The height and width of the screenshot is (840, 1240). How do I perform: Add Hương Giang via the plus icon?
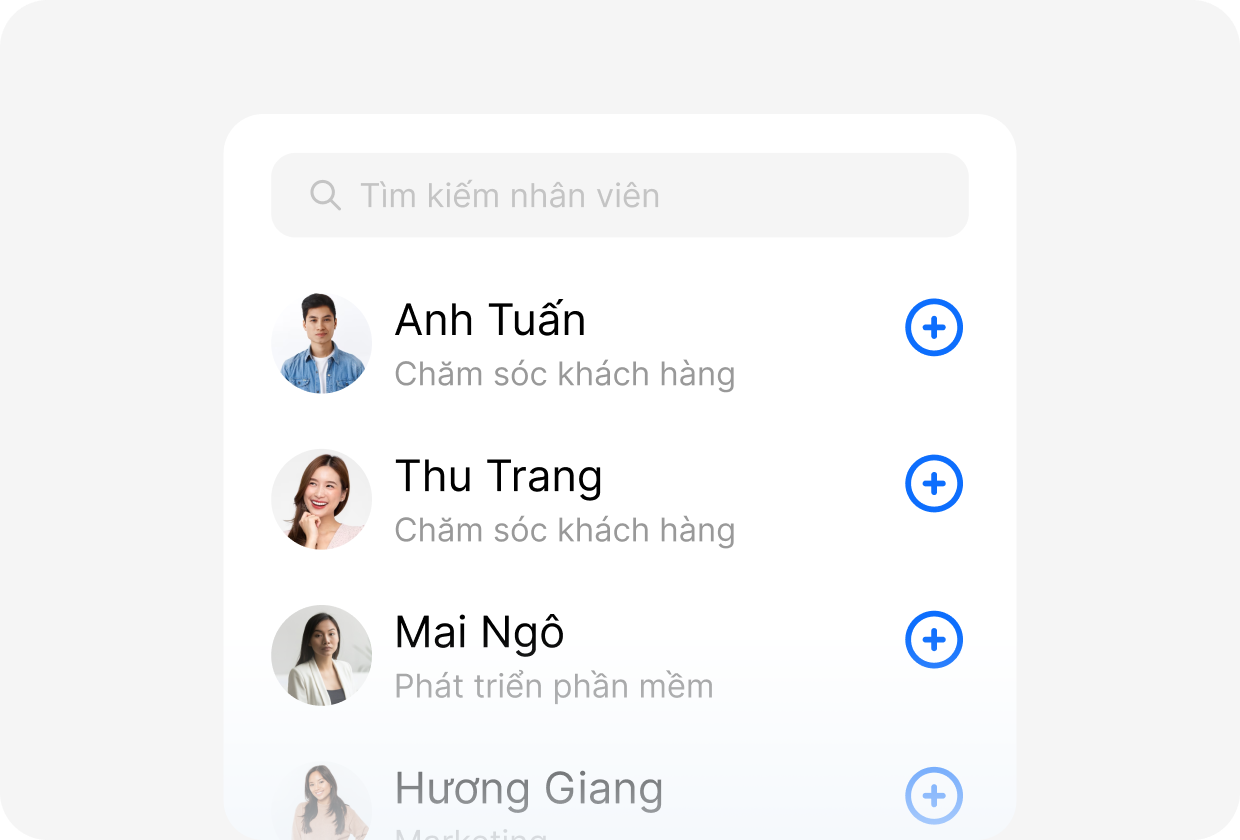pos(933,795)
